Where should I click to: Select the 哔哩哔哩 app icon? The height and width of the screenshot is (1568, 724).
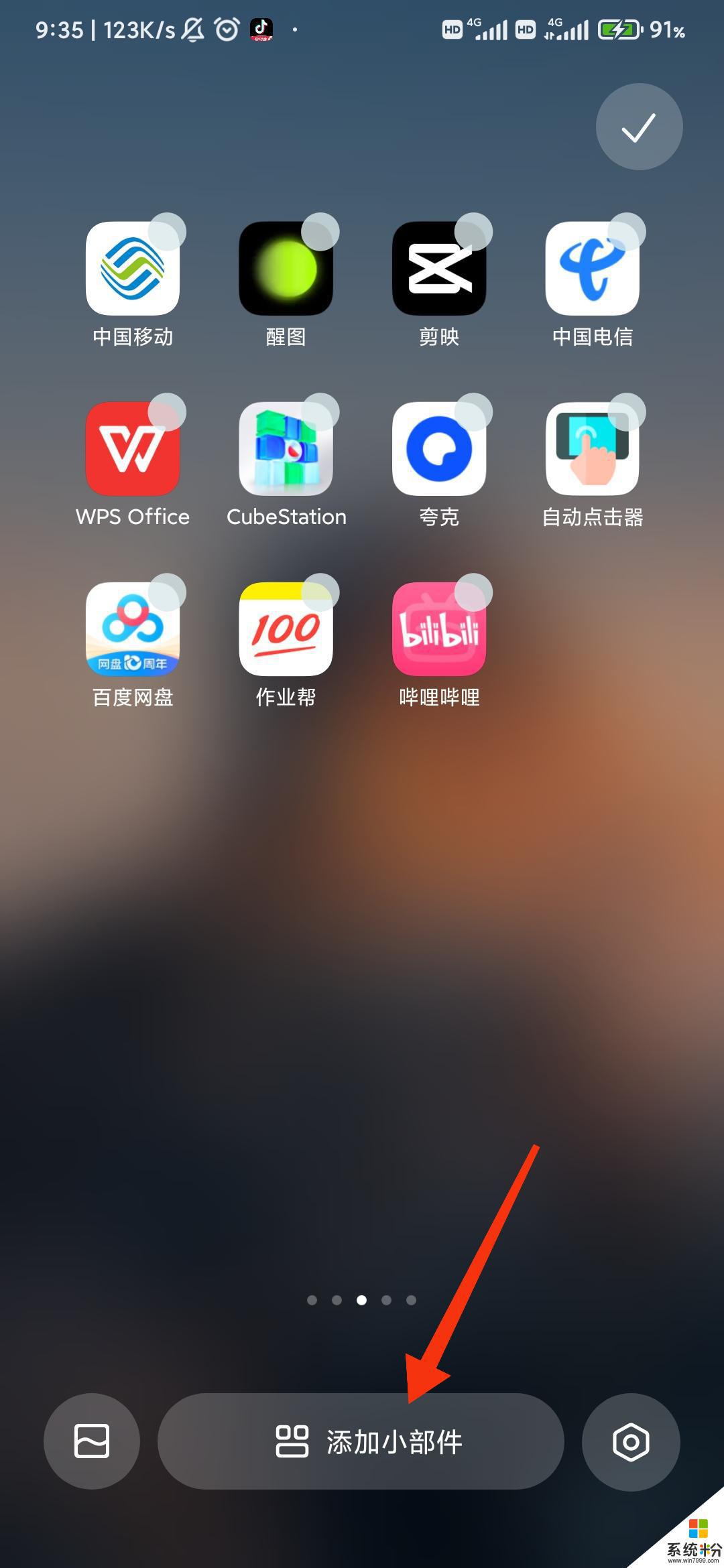pos(439,629)
